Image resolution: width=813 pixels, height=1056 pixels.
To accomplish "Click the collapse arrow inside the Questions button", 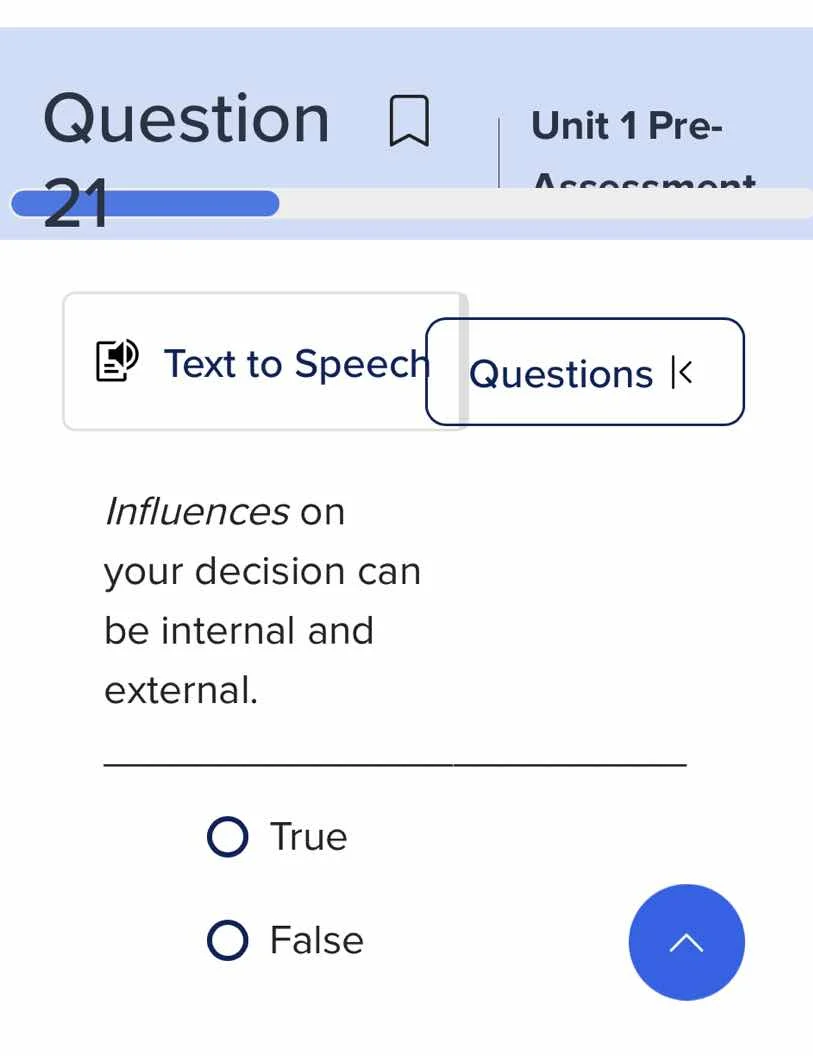I will (x=684, y=372).
